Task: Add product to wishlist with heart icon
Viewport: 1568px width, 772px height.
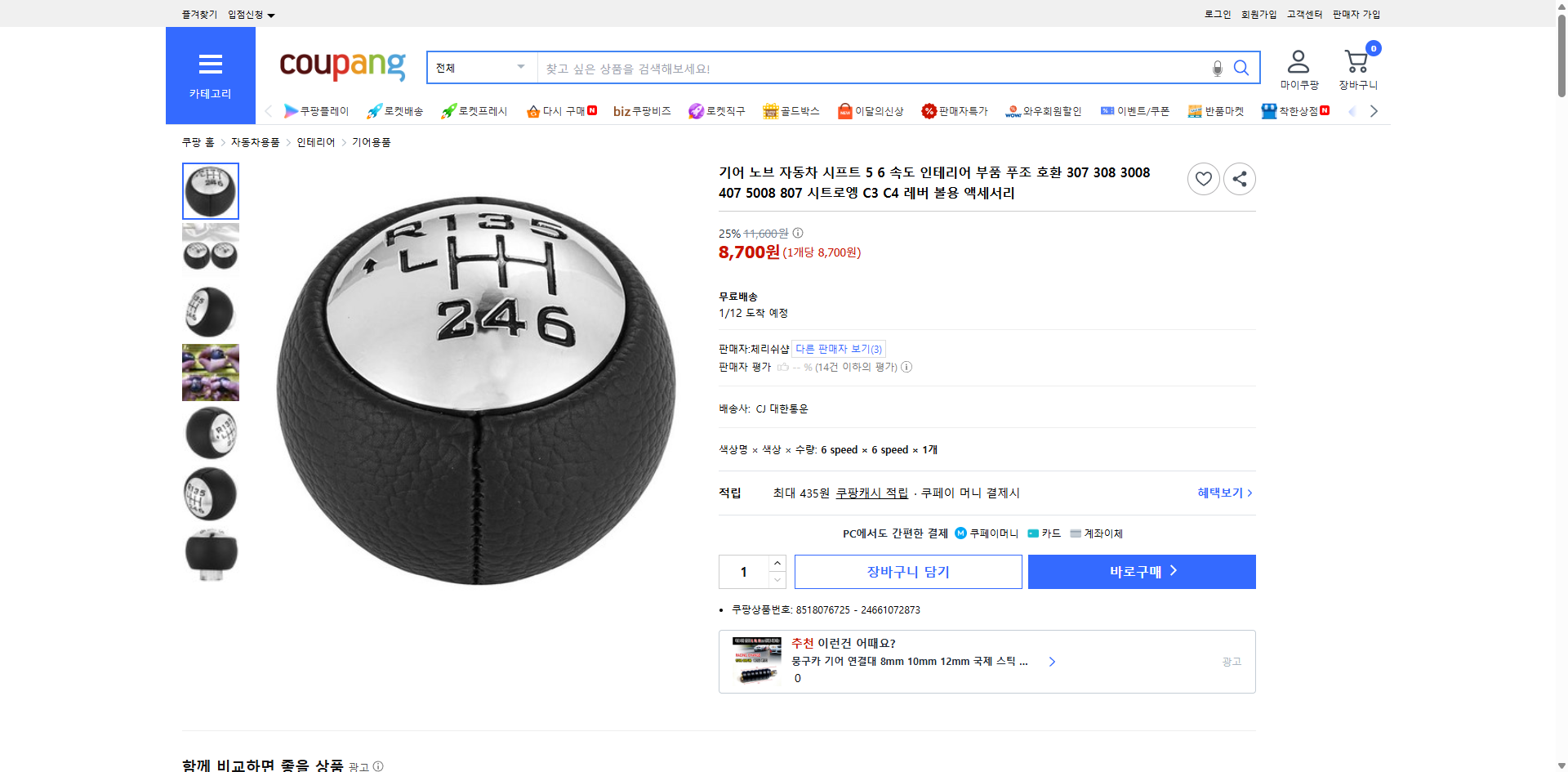Action: 1203,179
